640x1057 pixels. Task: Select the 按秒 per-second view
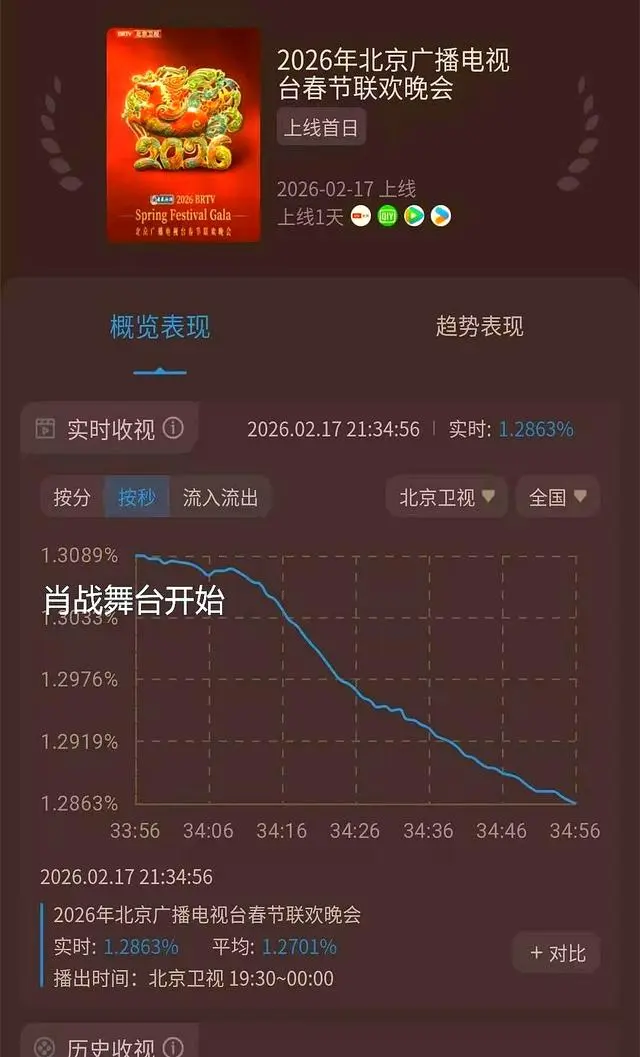[137, 497]
